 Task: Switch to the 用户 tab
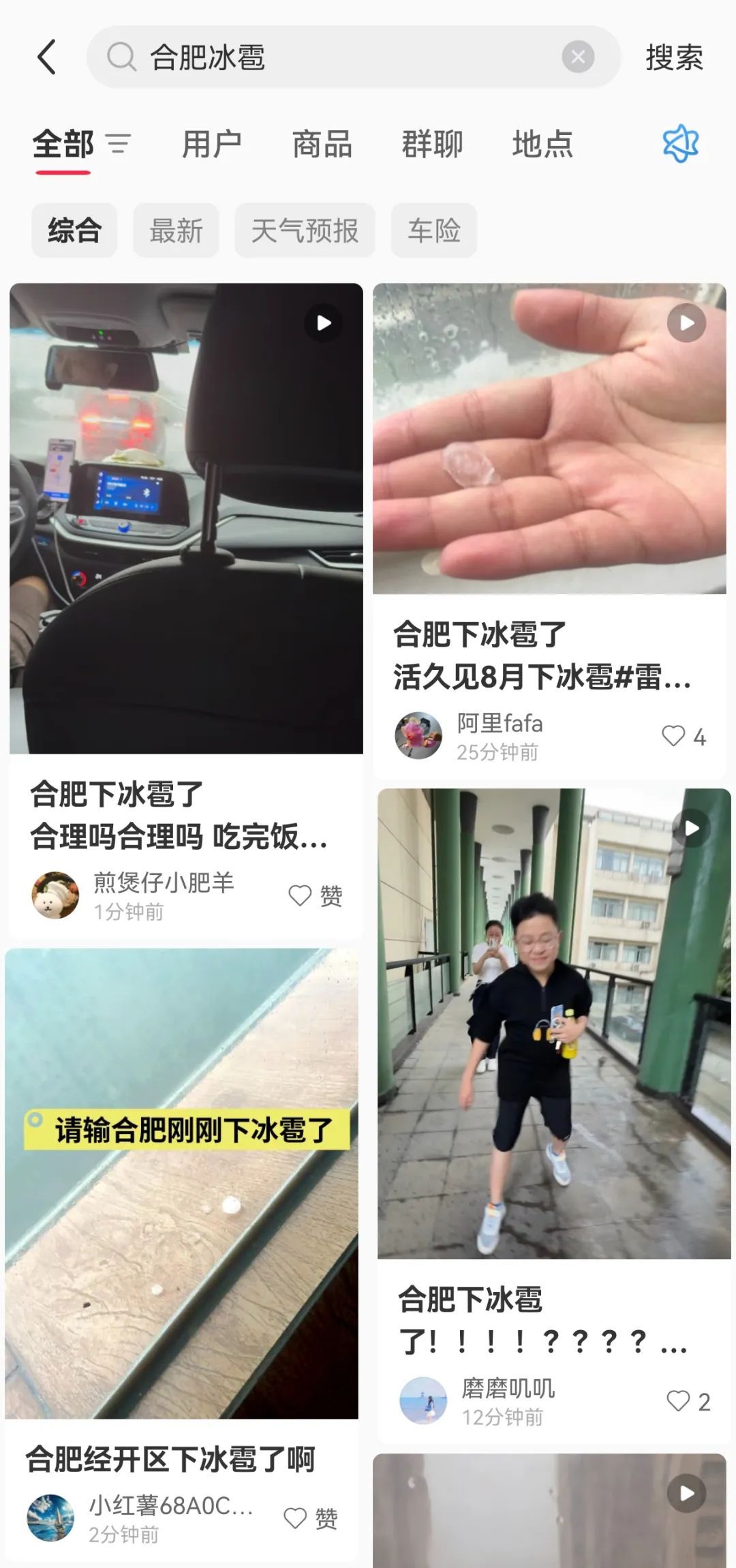(x=211, y=144)
